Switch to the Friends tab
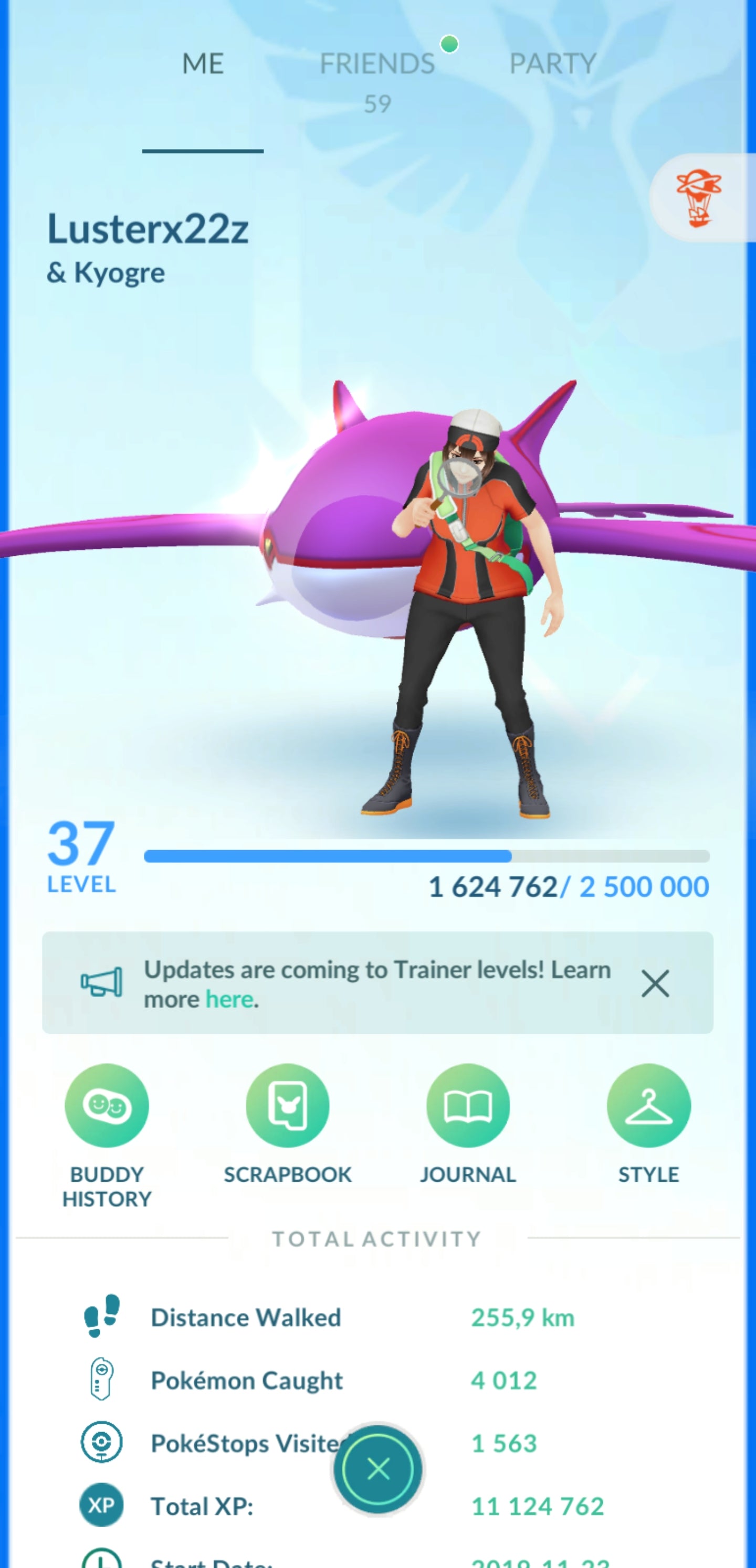 click(x=377, y=64)
